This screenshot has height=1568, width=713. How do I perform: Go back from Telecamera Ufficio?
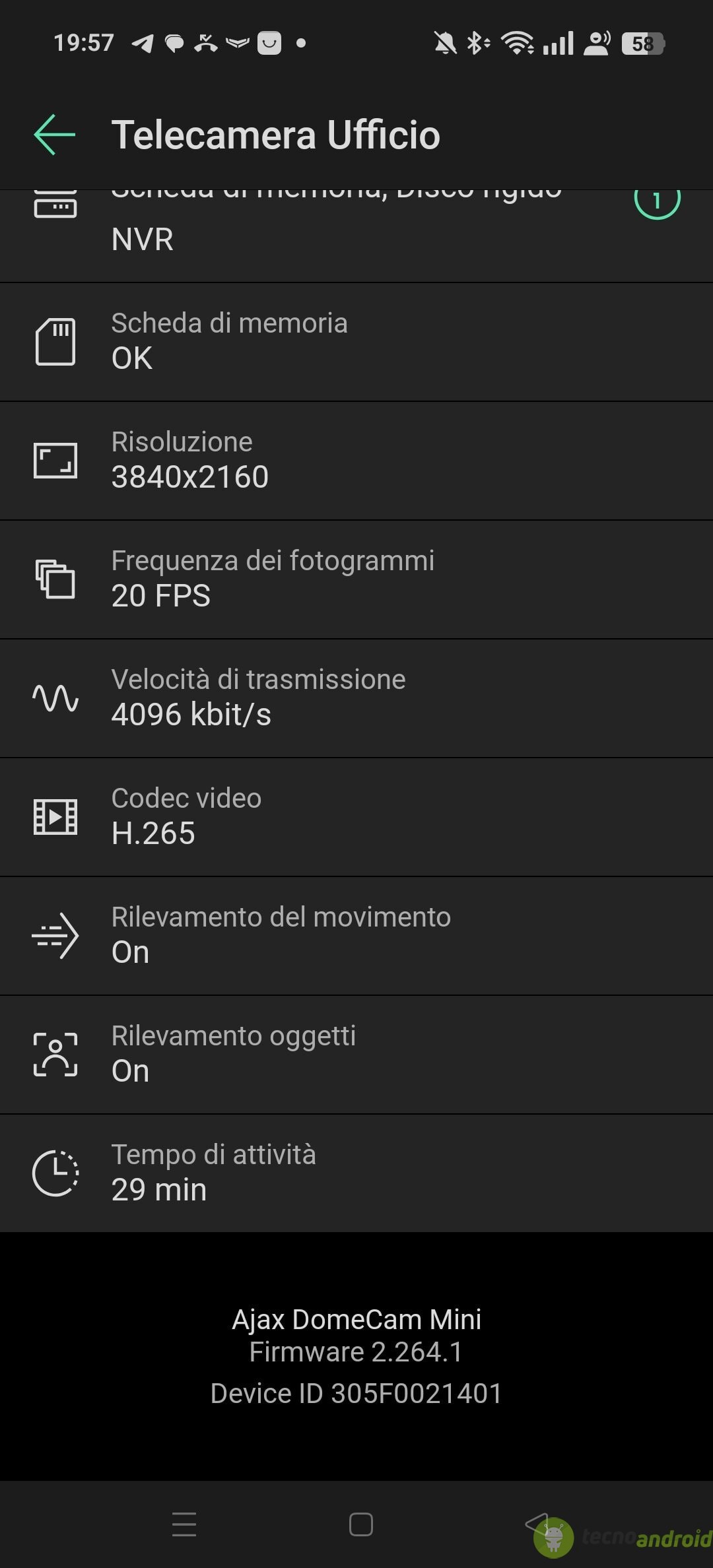[x=55, y=135]
